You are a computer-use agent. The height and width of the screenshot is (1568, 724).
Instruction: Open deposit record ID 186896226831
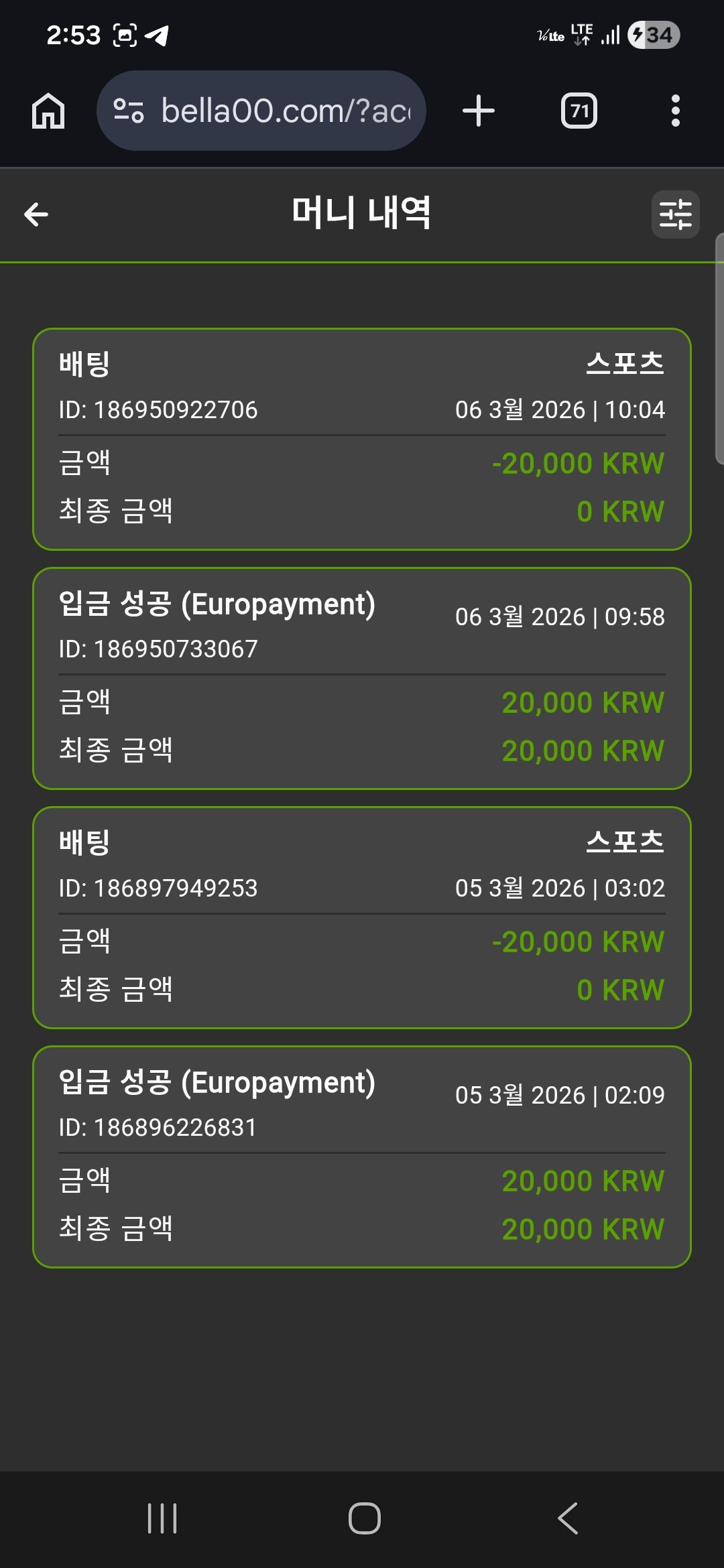(362, 1157)
